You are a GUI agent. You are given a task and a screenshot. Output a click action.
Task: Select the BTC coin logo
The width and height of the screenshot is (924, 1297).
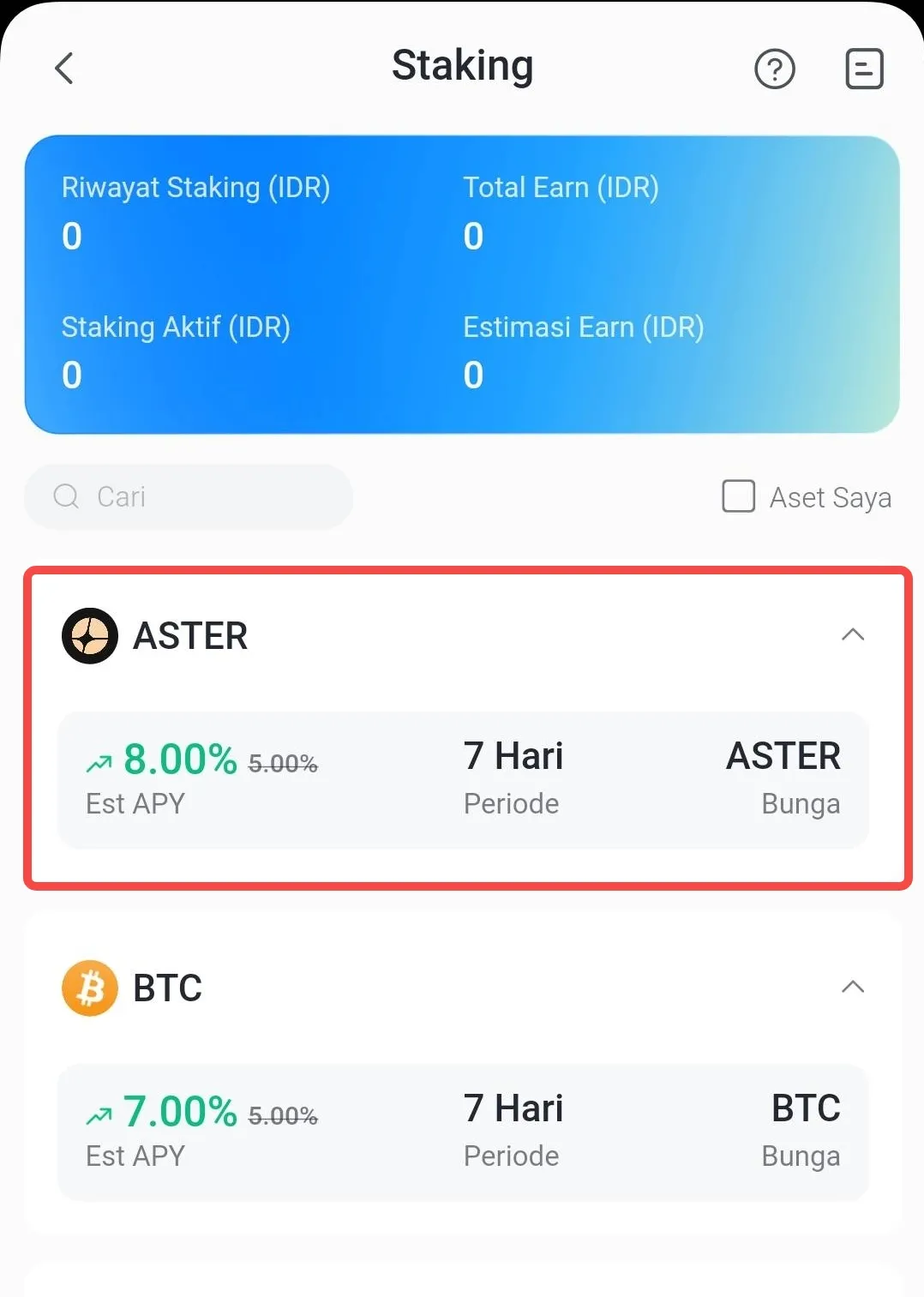pos(88,988)
